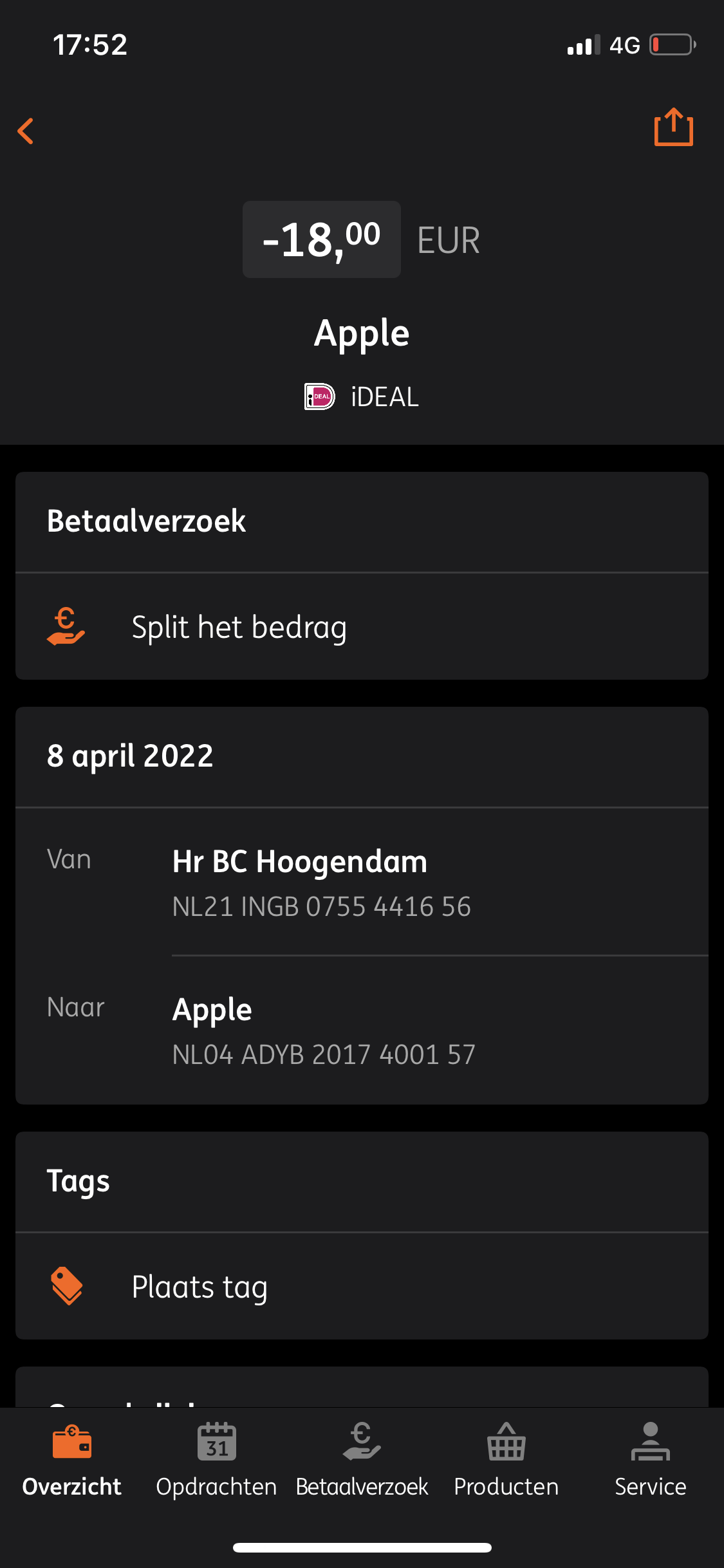Open the Service tab
This screenshot has width=724, height=1568.
[x=650, y=1460]
